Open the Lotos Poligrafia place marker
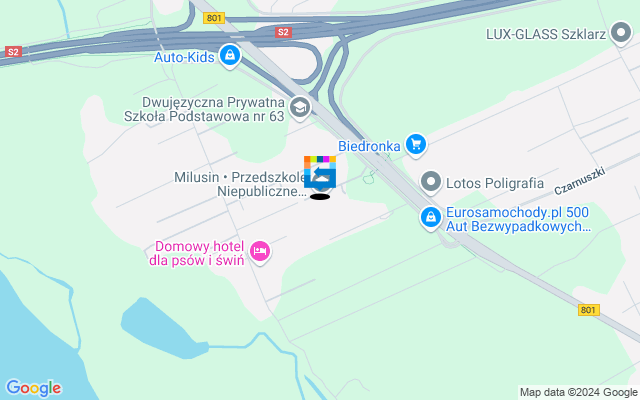 click(x=431, y=182)
